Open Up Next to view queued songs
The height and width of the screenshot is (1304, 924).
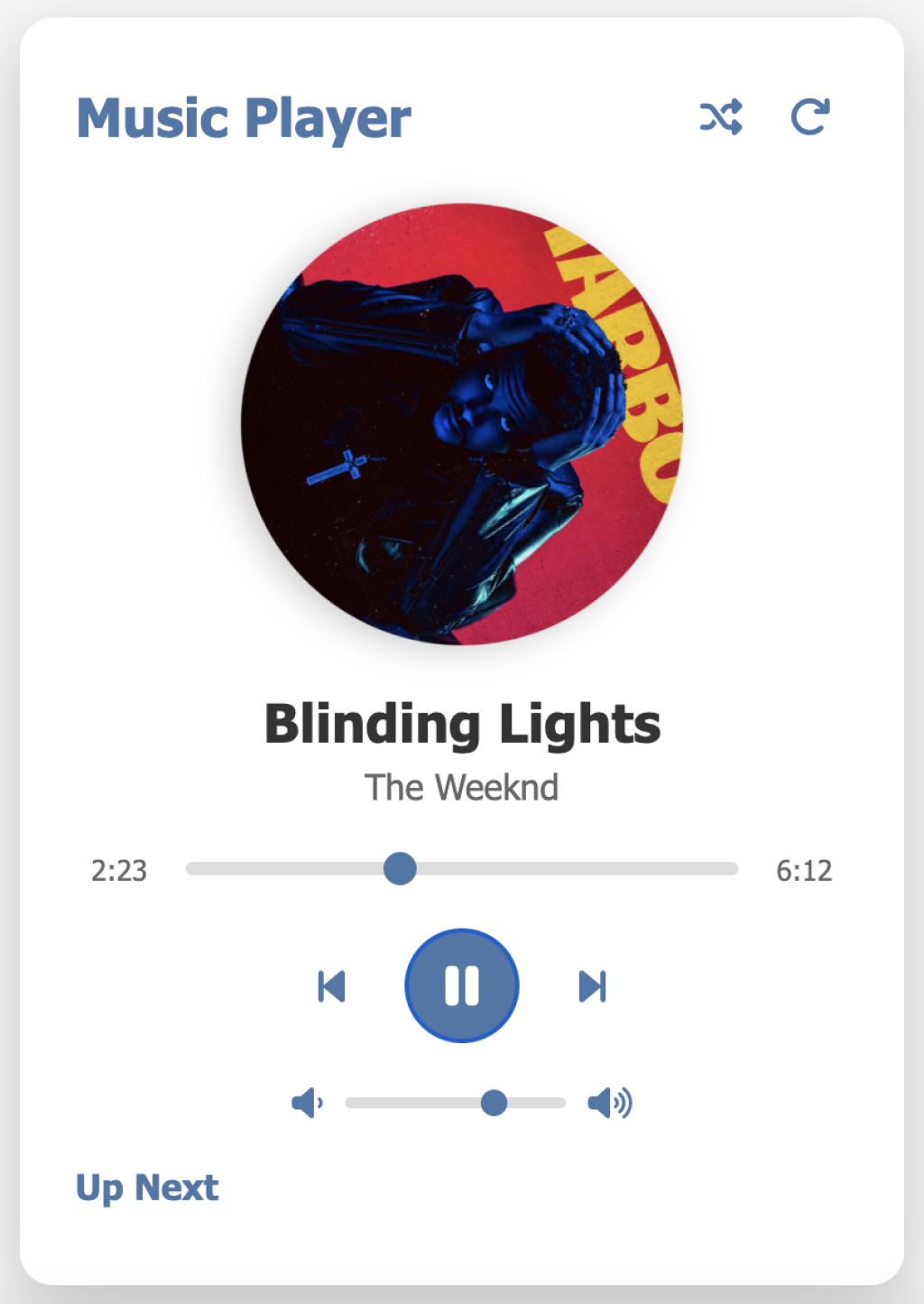tap(147, 1187)
